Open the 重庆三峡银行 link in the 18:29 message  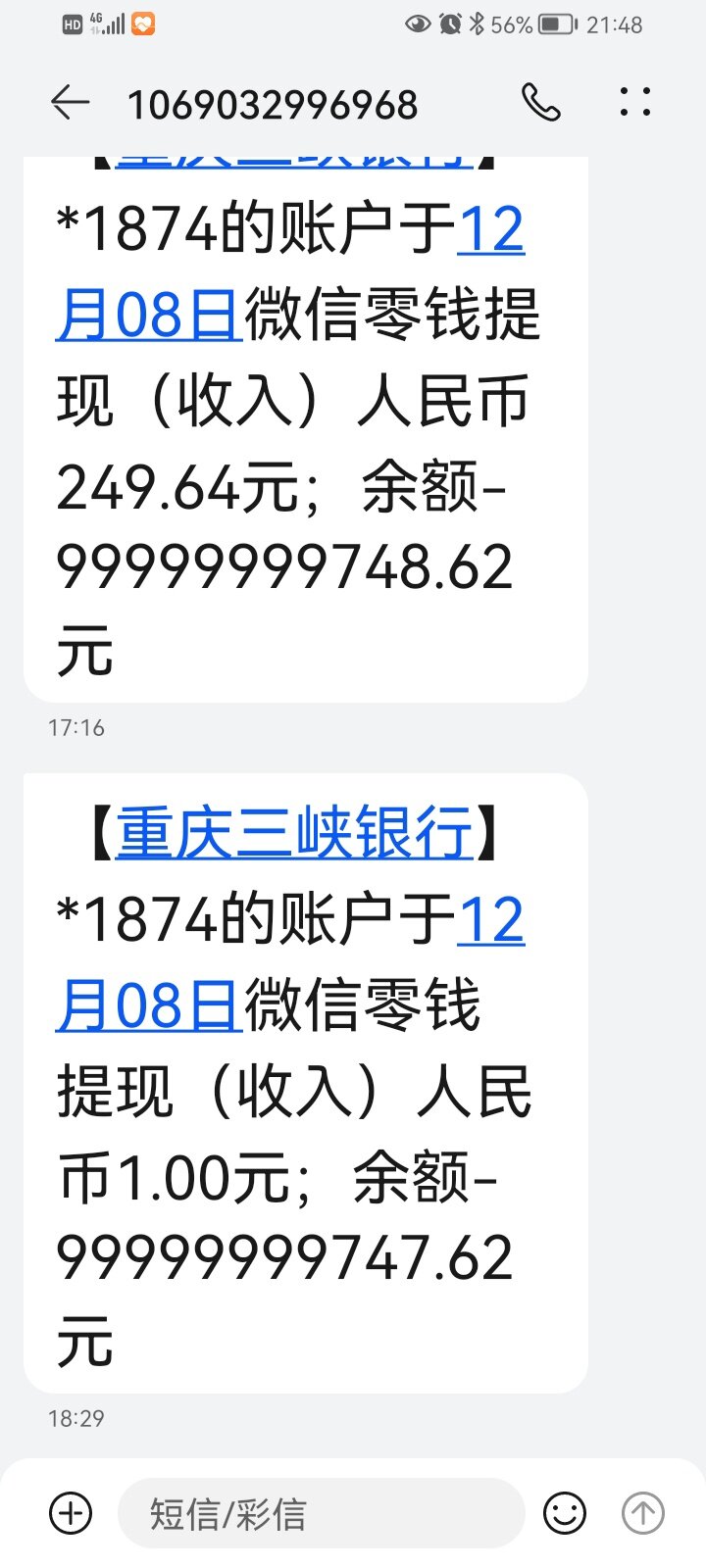[x=294, y=833]
